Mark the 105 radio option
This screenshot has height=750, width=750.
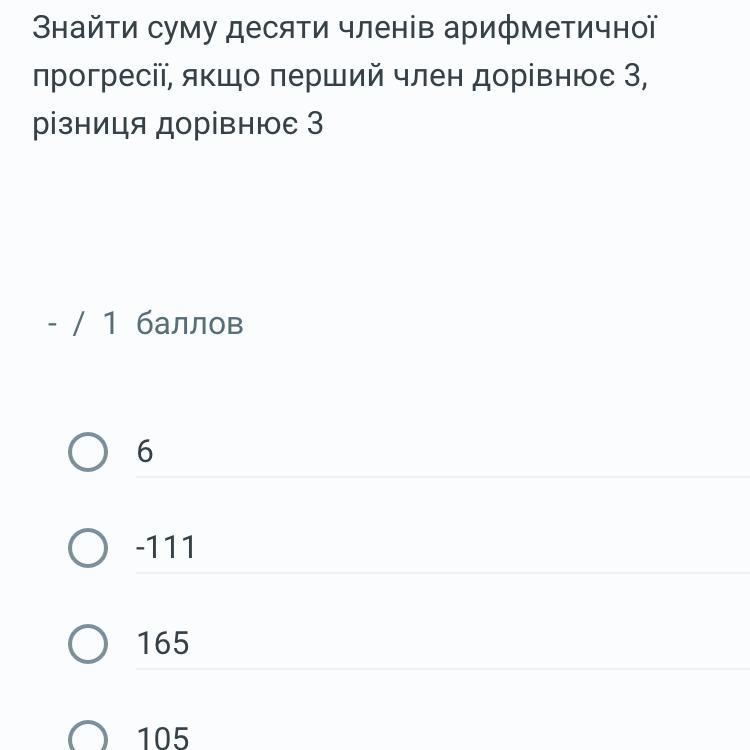[x=88, y=737]
